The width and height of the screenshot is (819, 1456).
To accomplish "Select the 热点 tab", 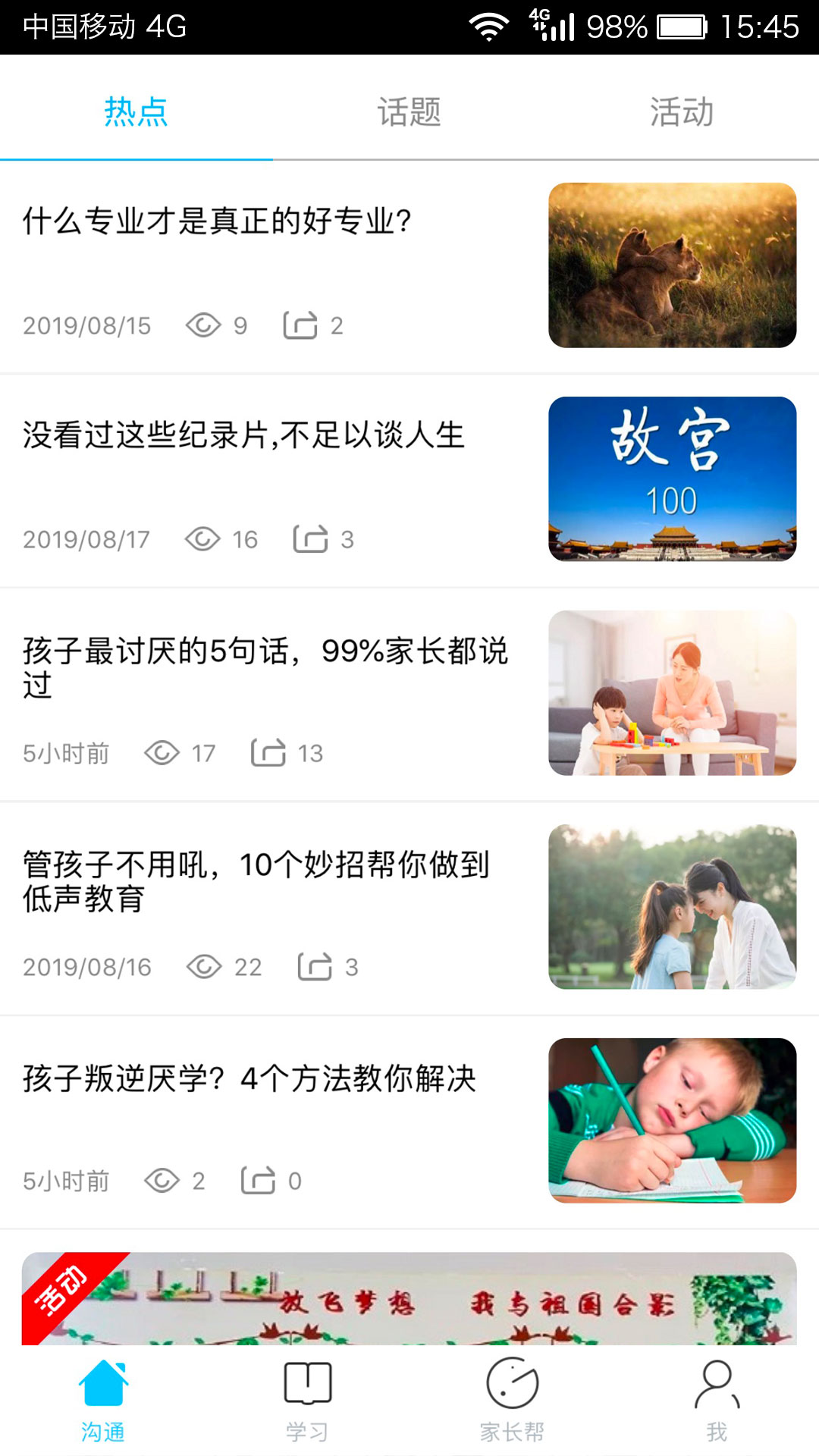I will click(x=136, y=111).
